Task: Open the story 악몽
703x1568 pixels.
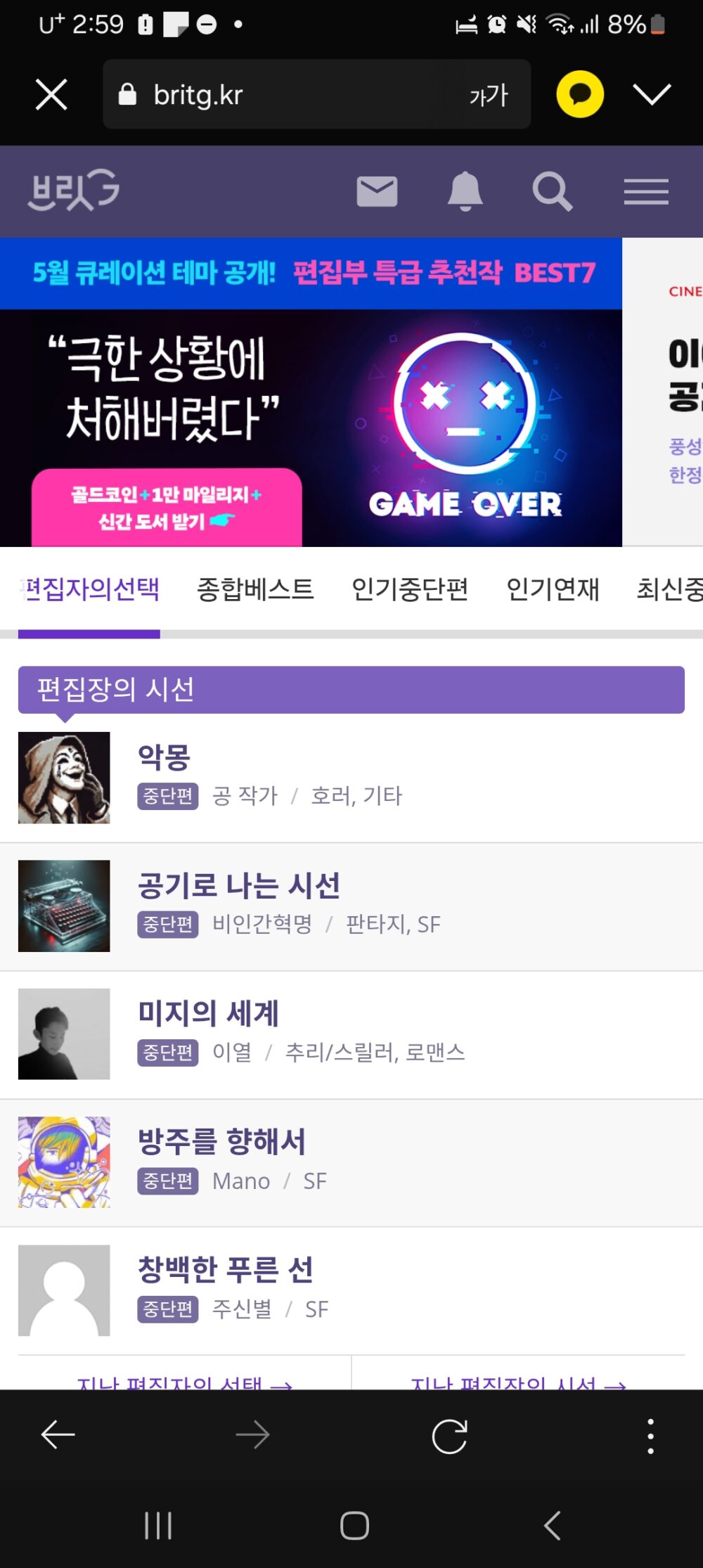Action: coord(164,757)
